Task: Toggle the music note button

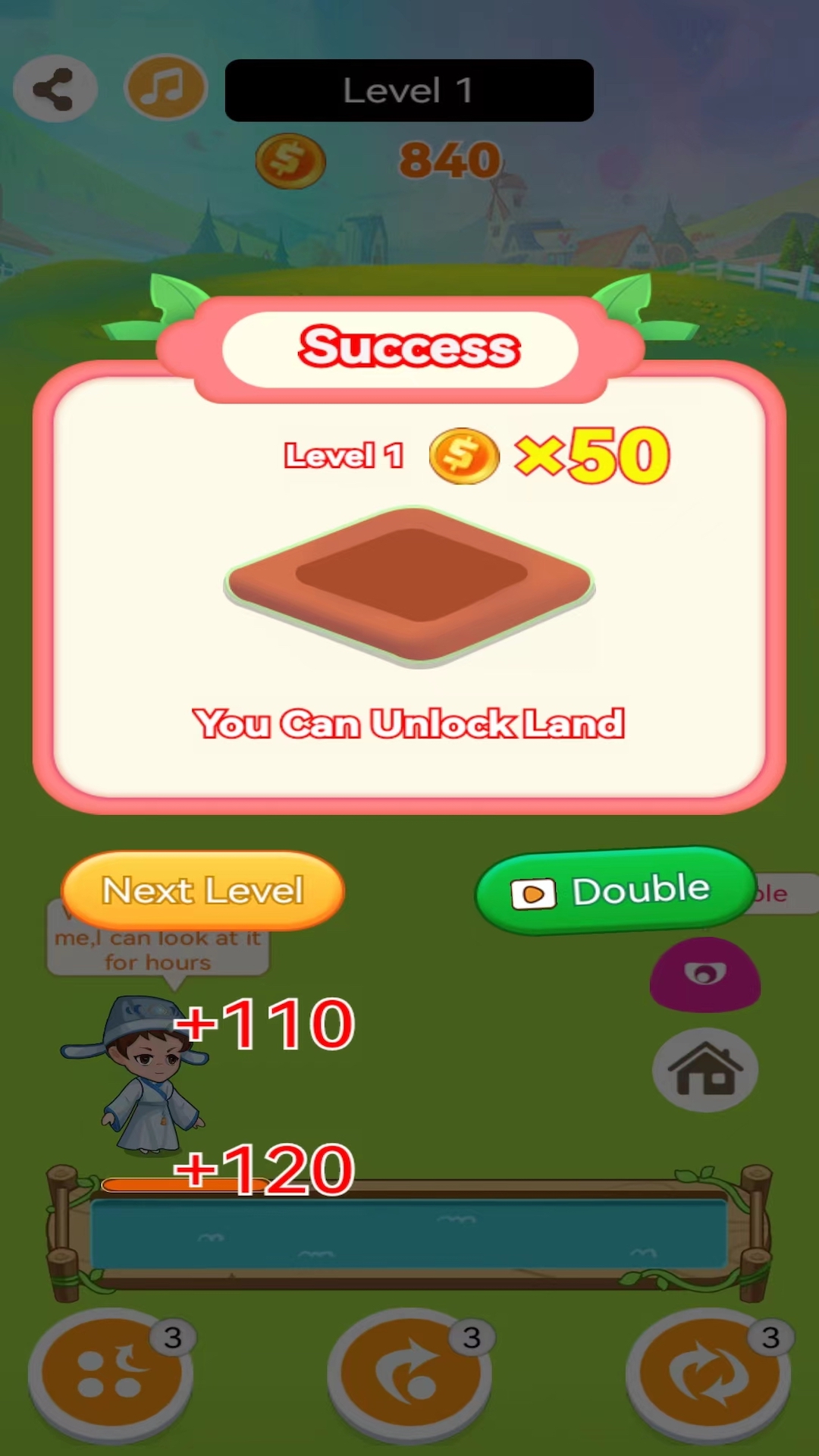Action: click(x=166, y=87)
